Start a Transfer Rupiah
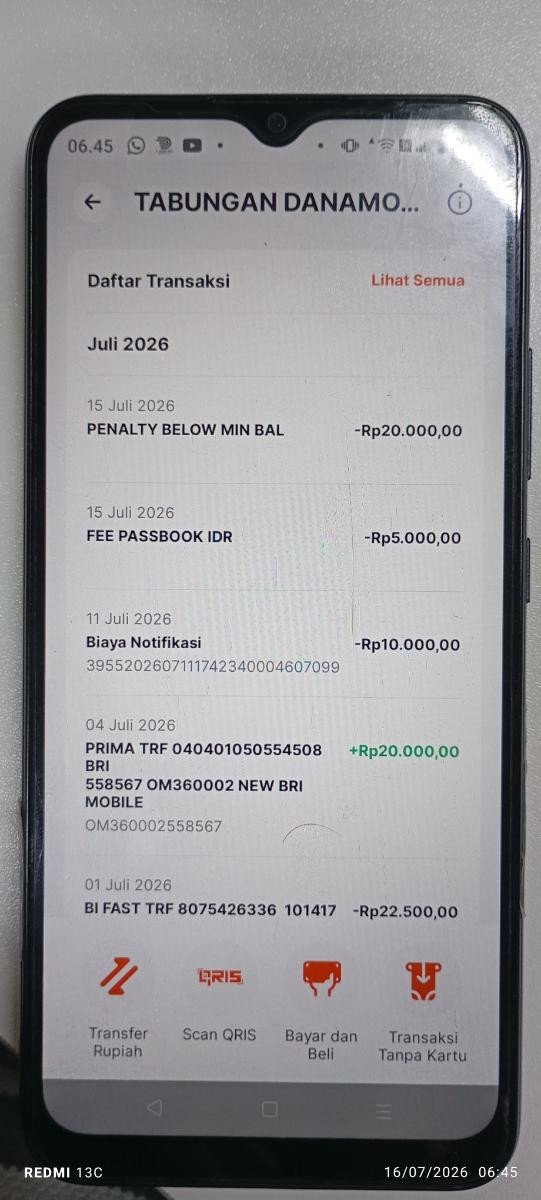Image resolution: width=541 pixels, height=1200 pixels. point(118,1005)
